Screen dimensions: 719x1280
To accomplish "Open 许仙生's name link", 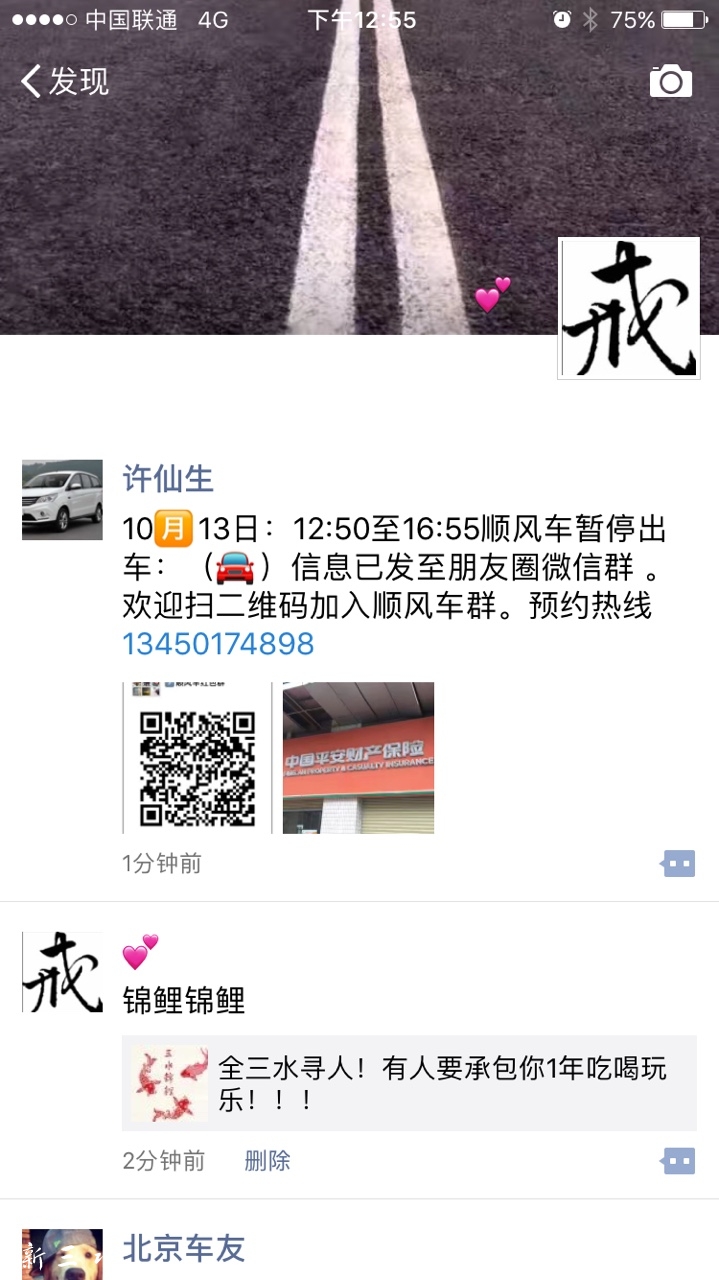I will [x=168, y=479].
